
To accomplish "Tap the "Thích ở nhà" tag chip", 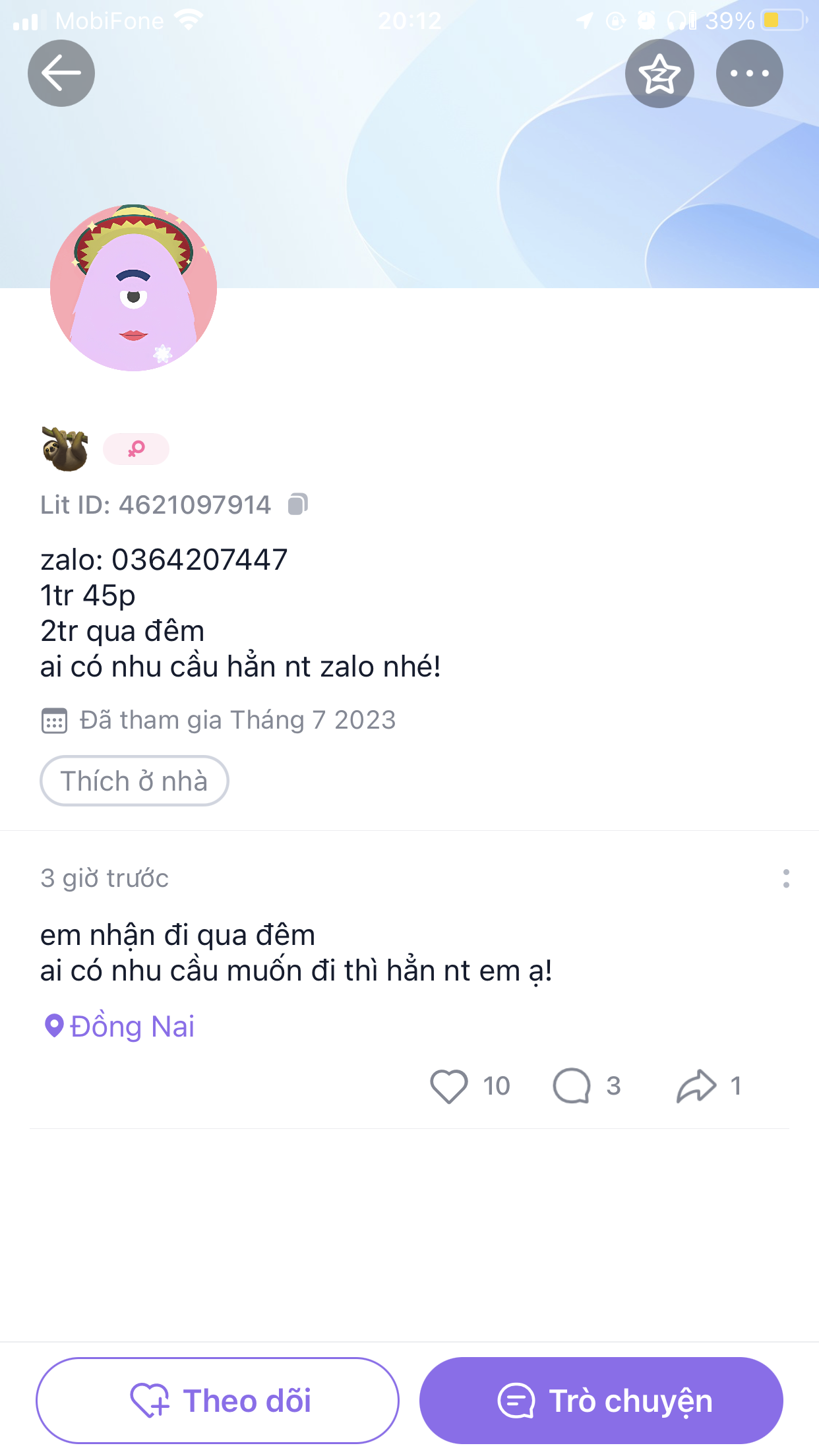I will coord(135,781).
